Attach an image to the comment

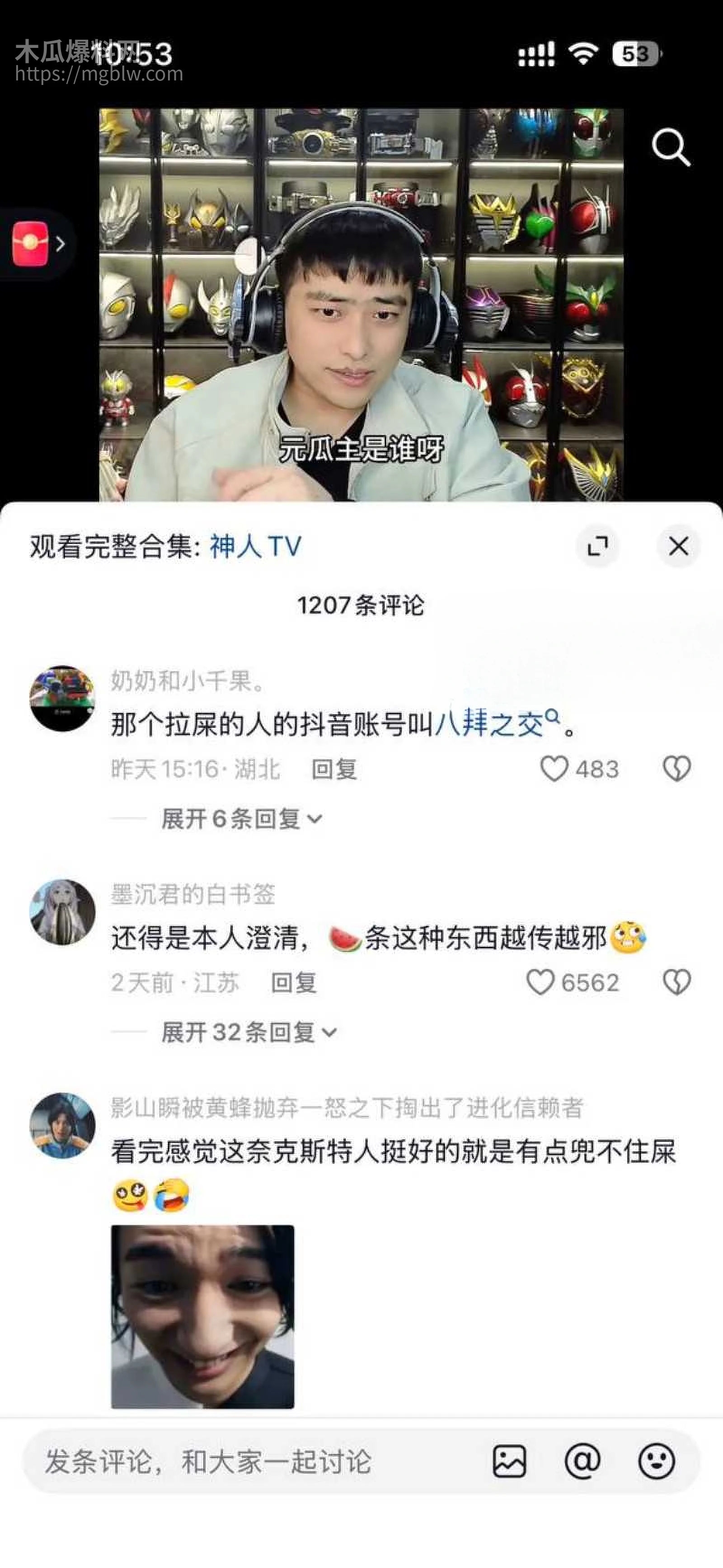(x=509, y=1461)
